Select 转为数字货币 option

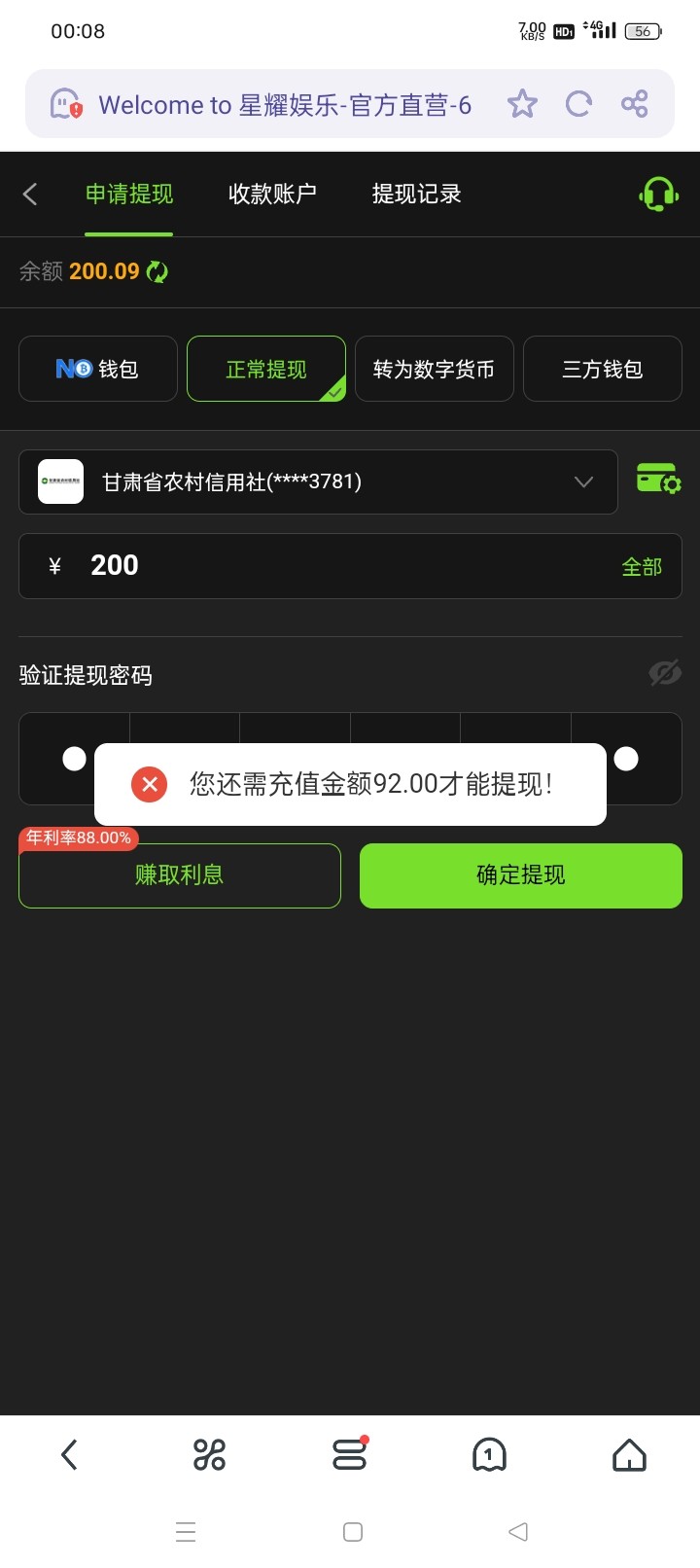pos(434,369)
